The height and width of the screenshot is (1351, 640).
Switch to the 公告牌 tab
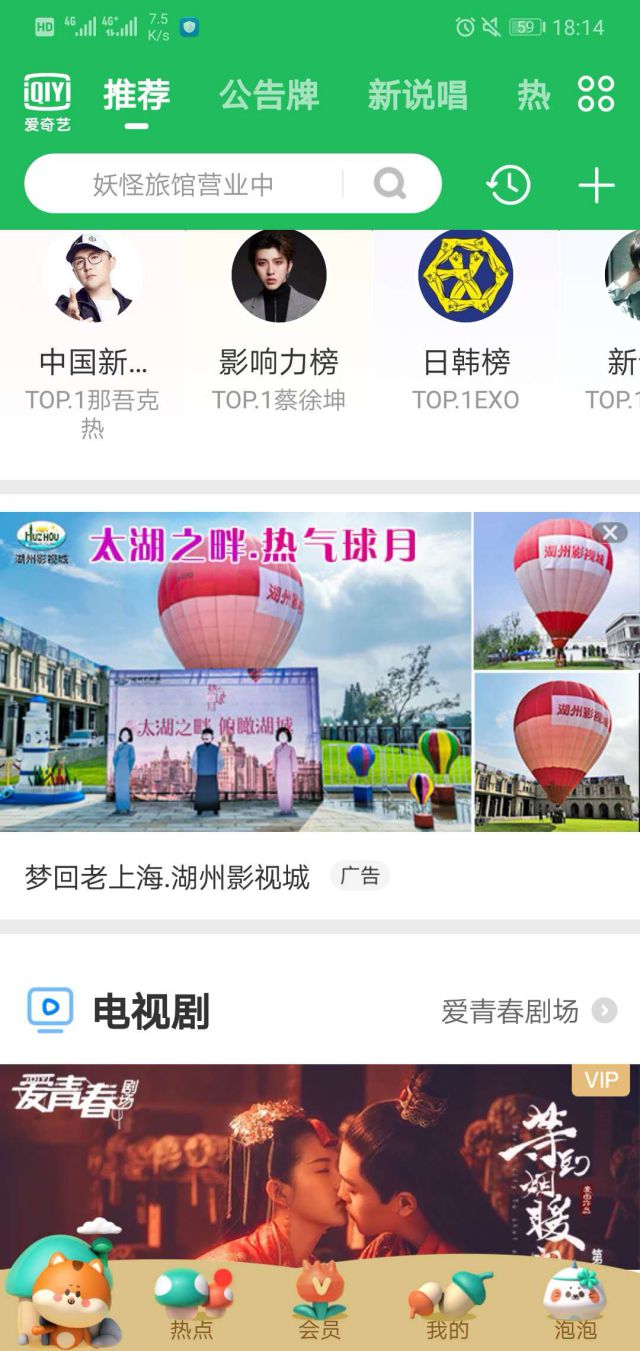(269, 96)
